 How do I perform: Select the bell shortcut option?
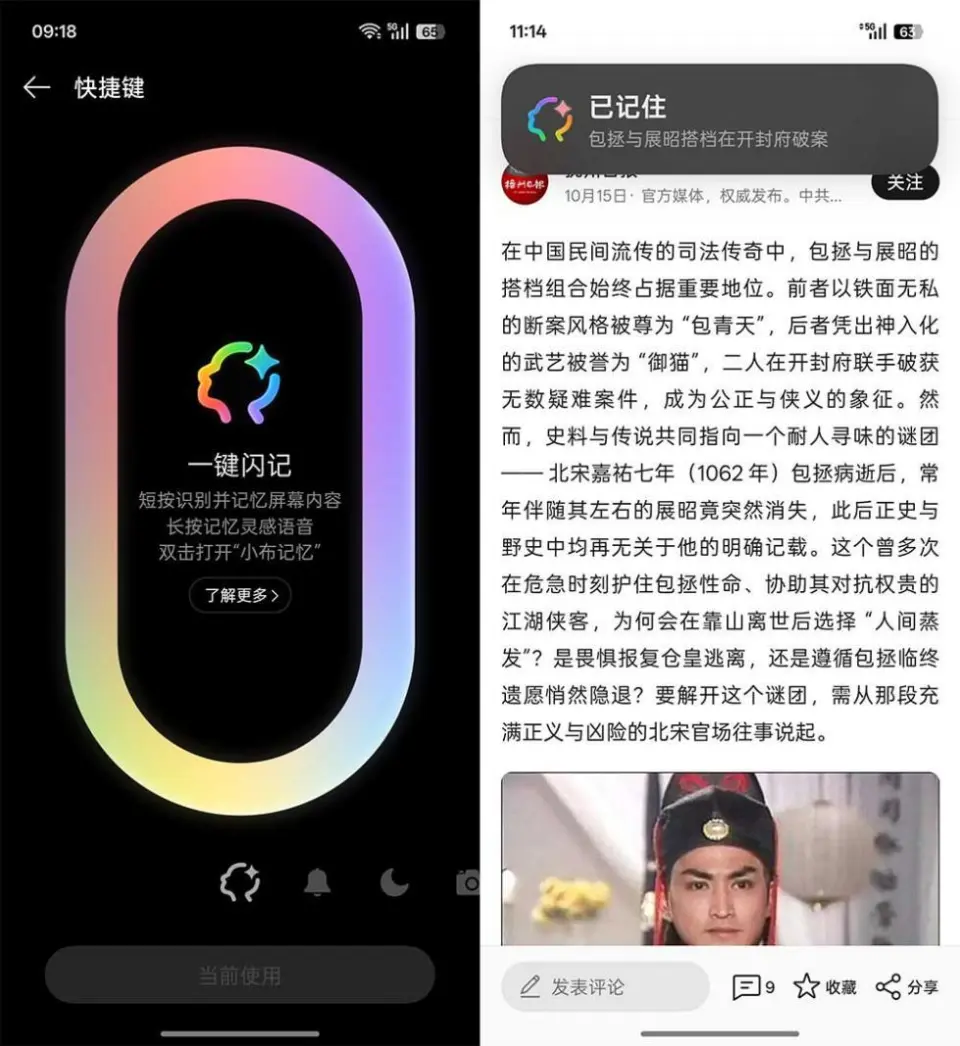click(x=318, y=882)
